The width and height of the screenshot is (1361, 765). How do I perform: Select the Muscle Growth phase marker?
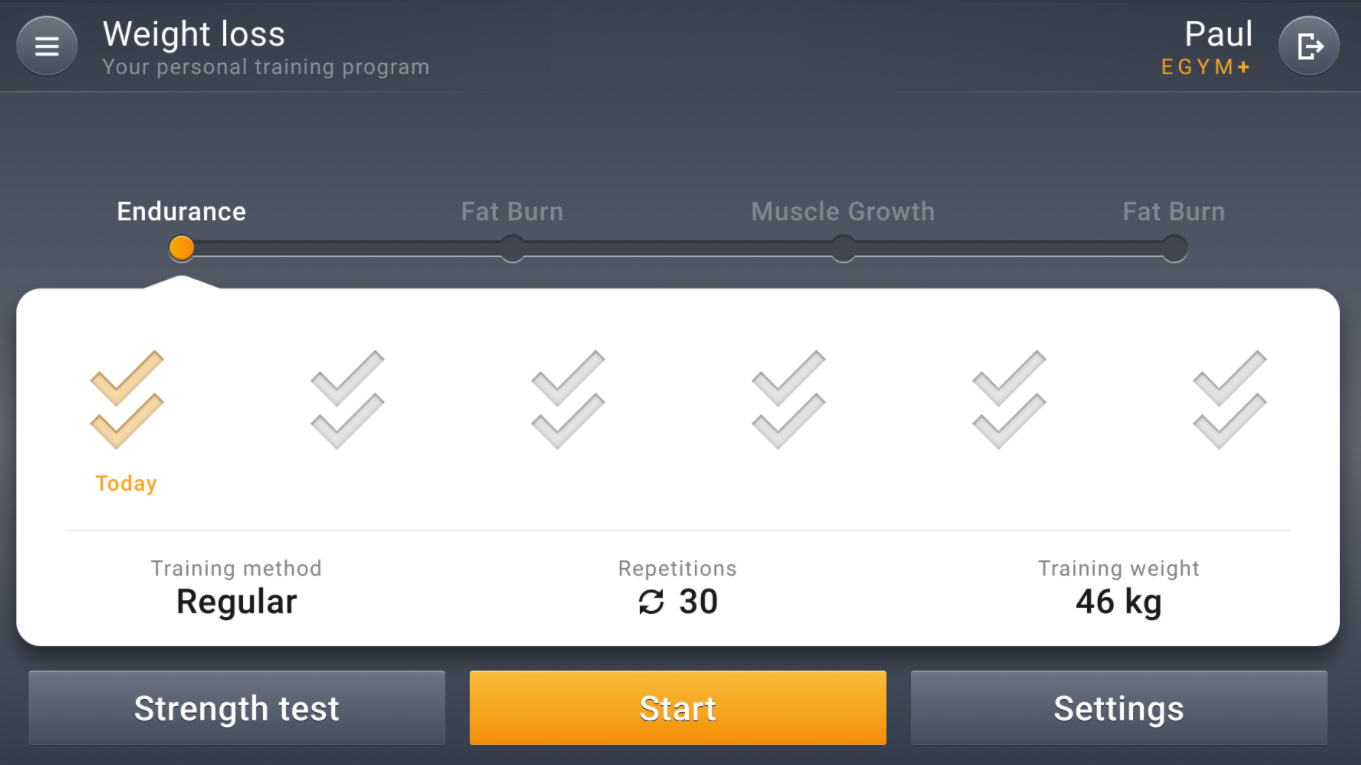coord(843,248)
